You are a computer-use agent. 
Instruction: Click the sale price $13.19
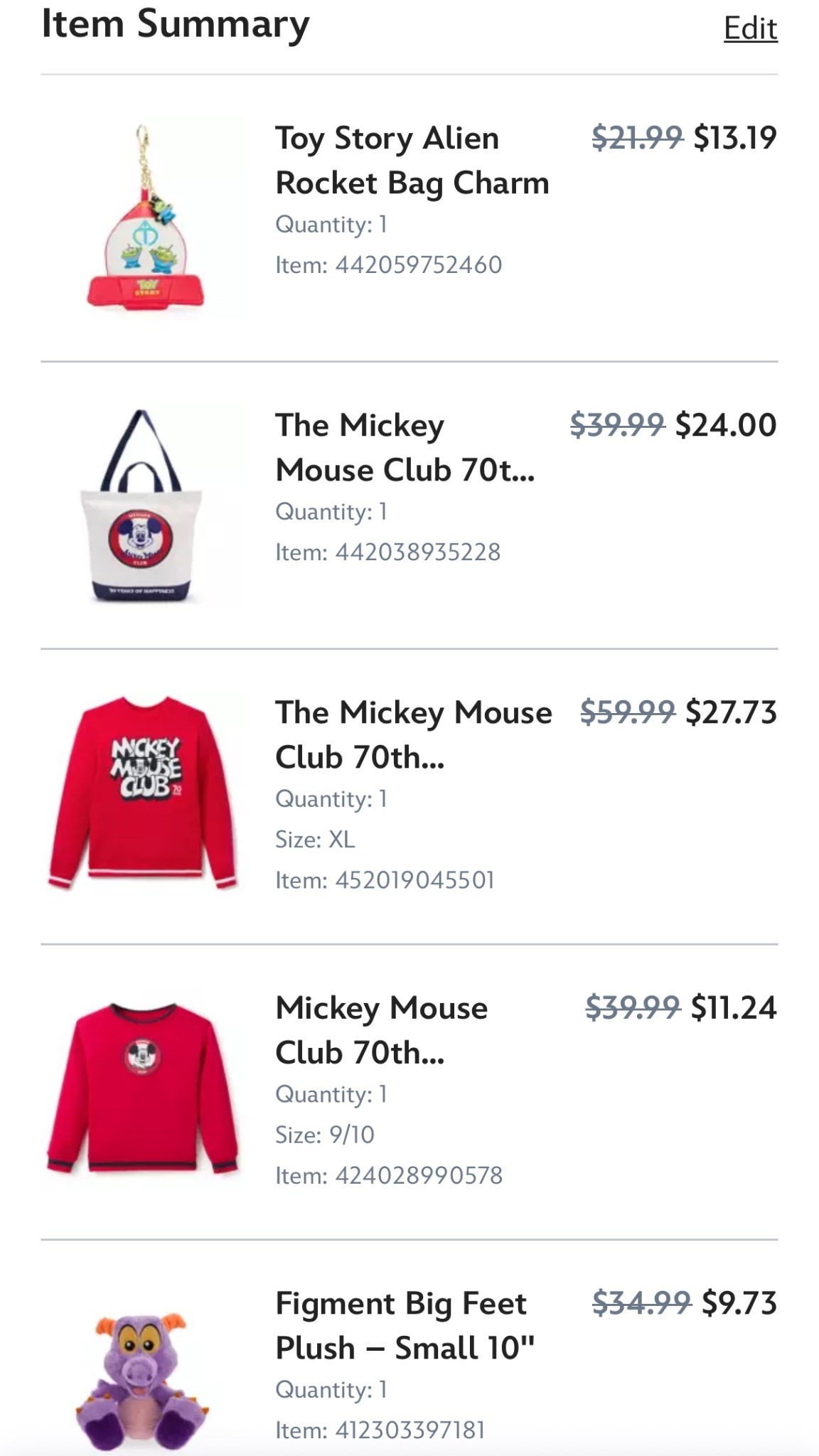tap(734, 138)
